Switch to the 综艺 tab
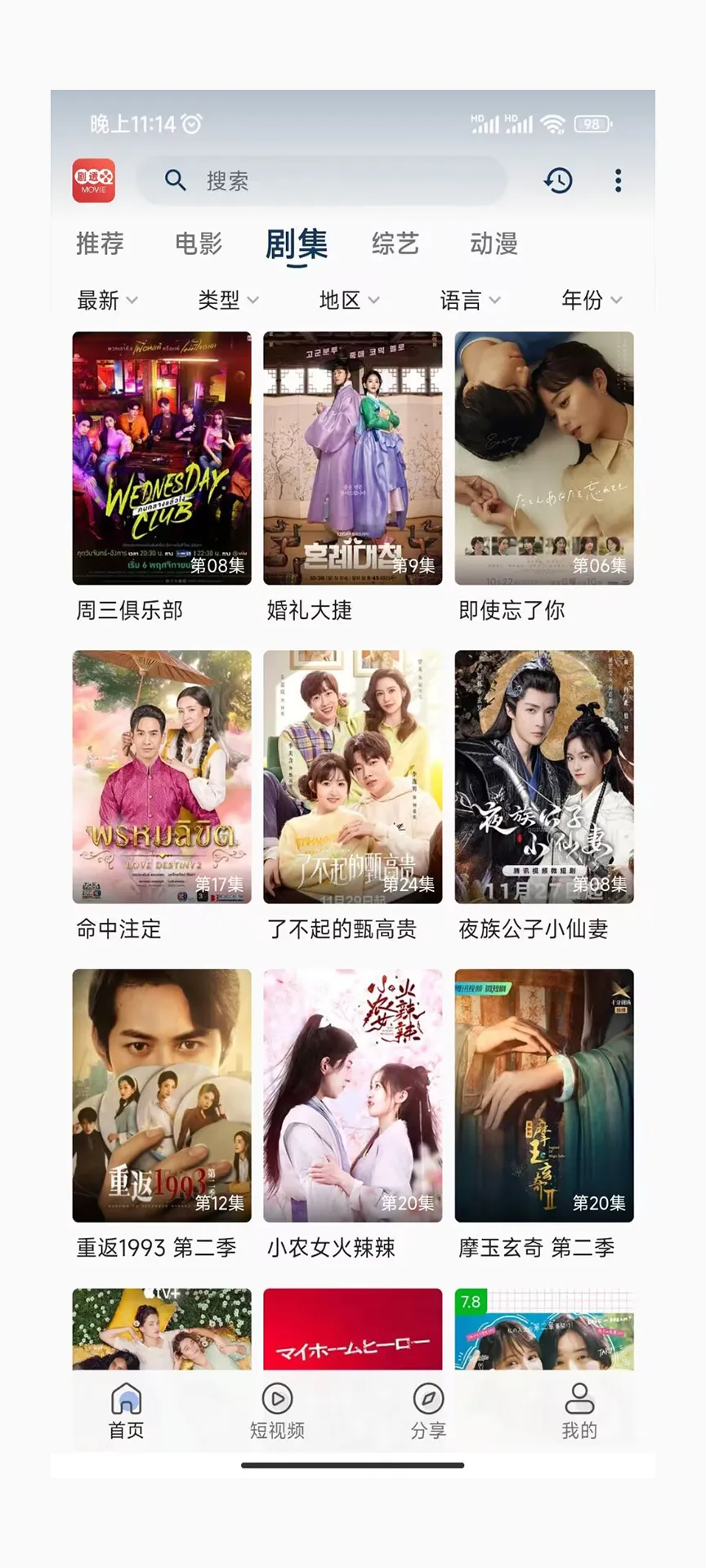Image resolution: width=706 pixels, height=1568 pixels. pyautogui.click(x=395, y=243)
